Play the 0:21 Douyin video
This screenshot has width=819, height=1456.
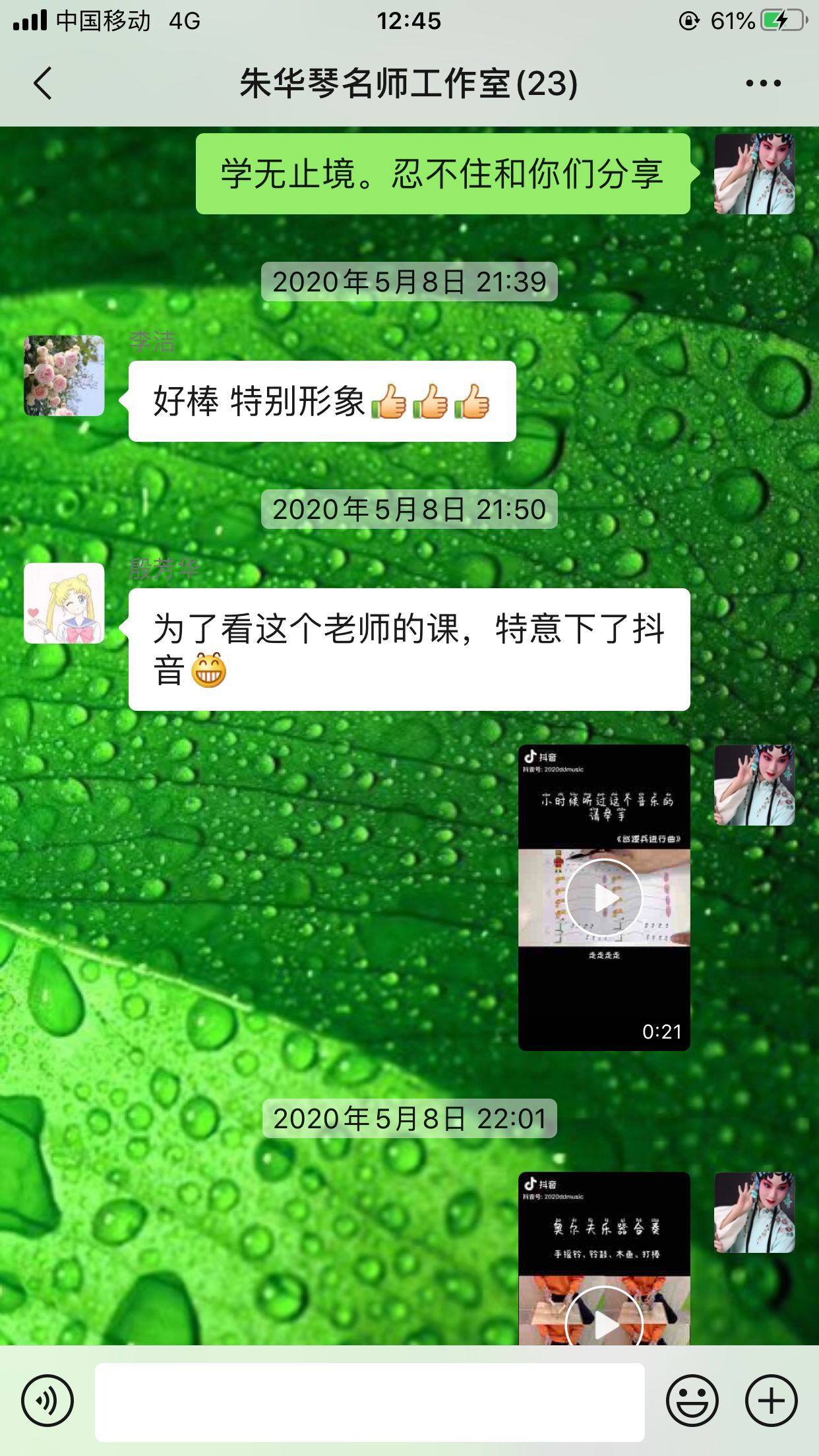click(x=604, y=897)
